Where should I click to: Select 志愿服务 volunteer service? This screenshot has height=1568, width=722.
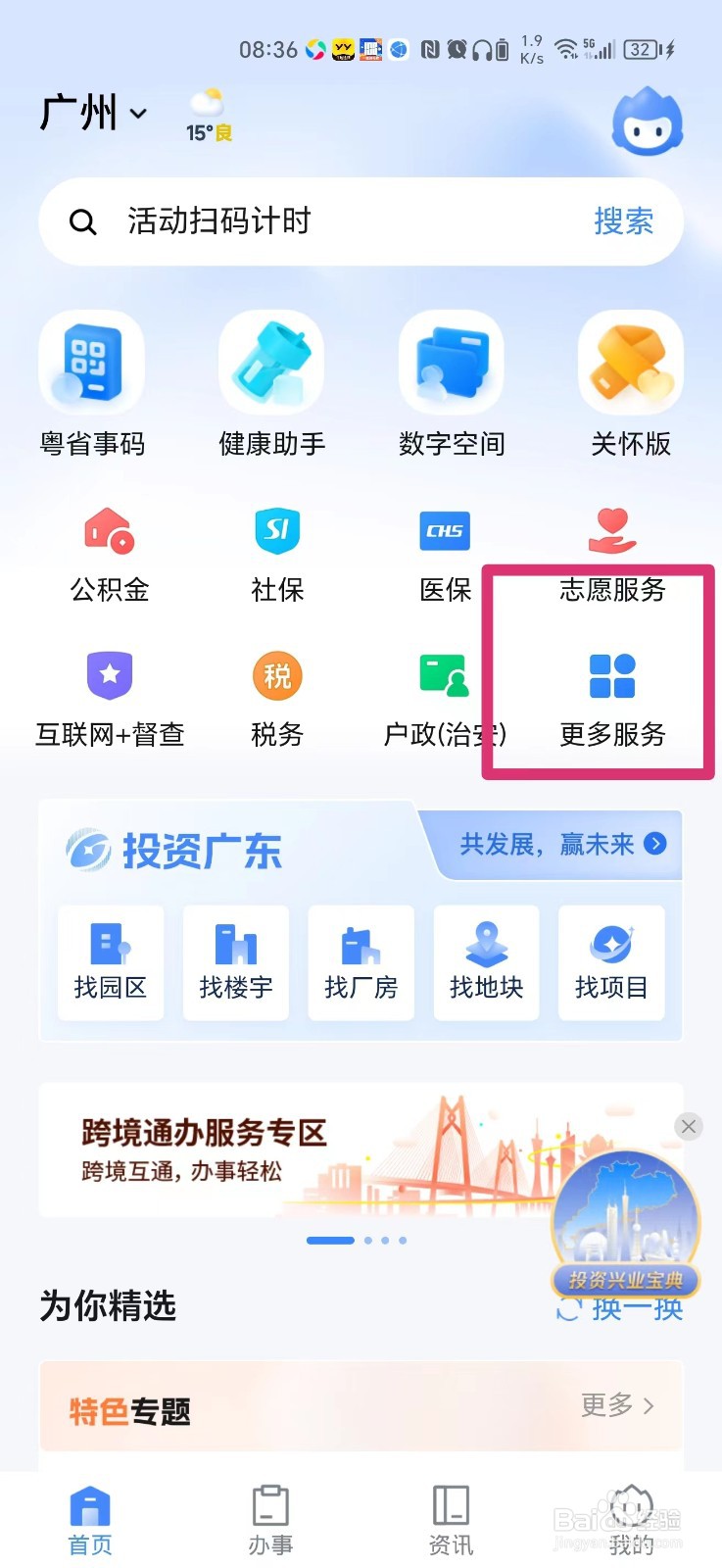click(x=611, y=554)
